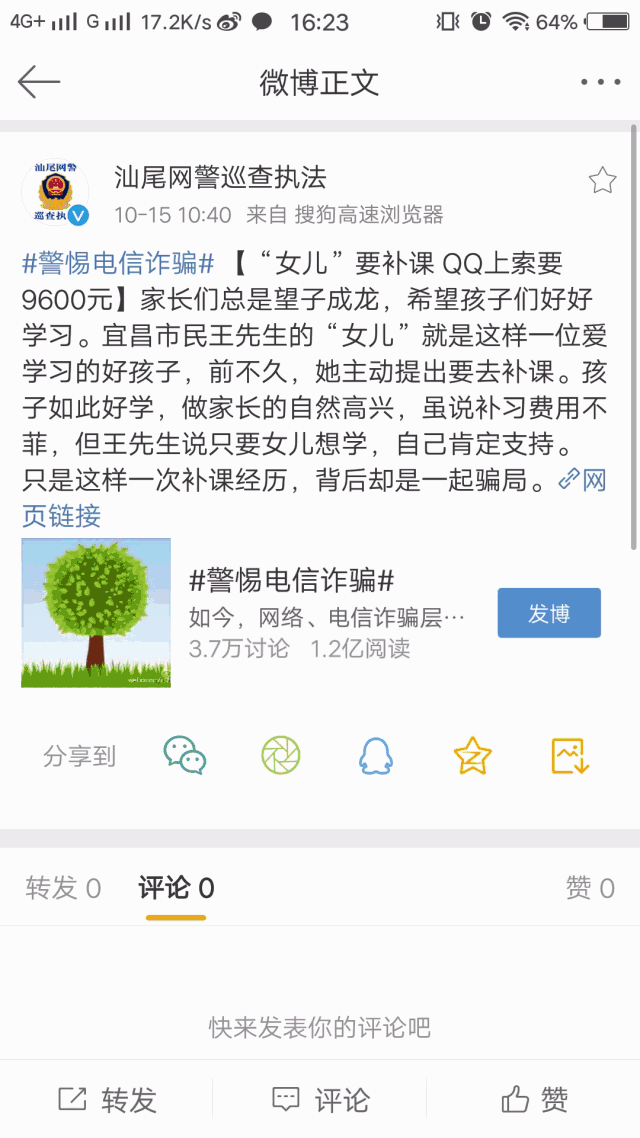Image resolution: width=640 pixels, height=1138 pixels.
Task: Save the post as an image
Action: pyautogui.click(x=570, y=756)
